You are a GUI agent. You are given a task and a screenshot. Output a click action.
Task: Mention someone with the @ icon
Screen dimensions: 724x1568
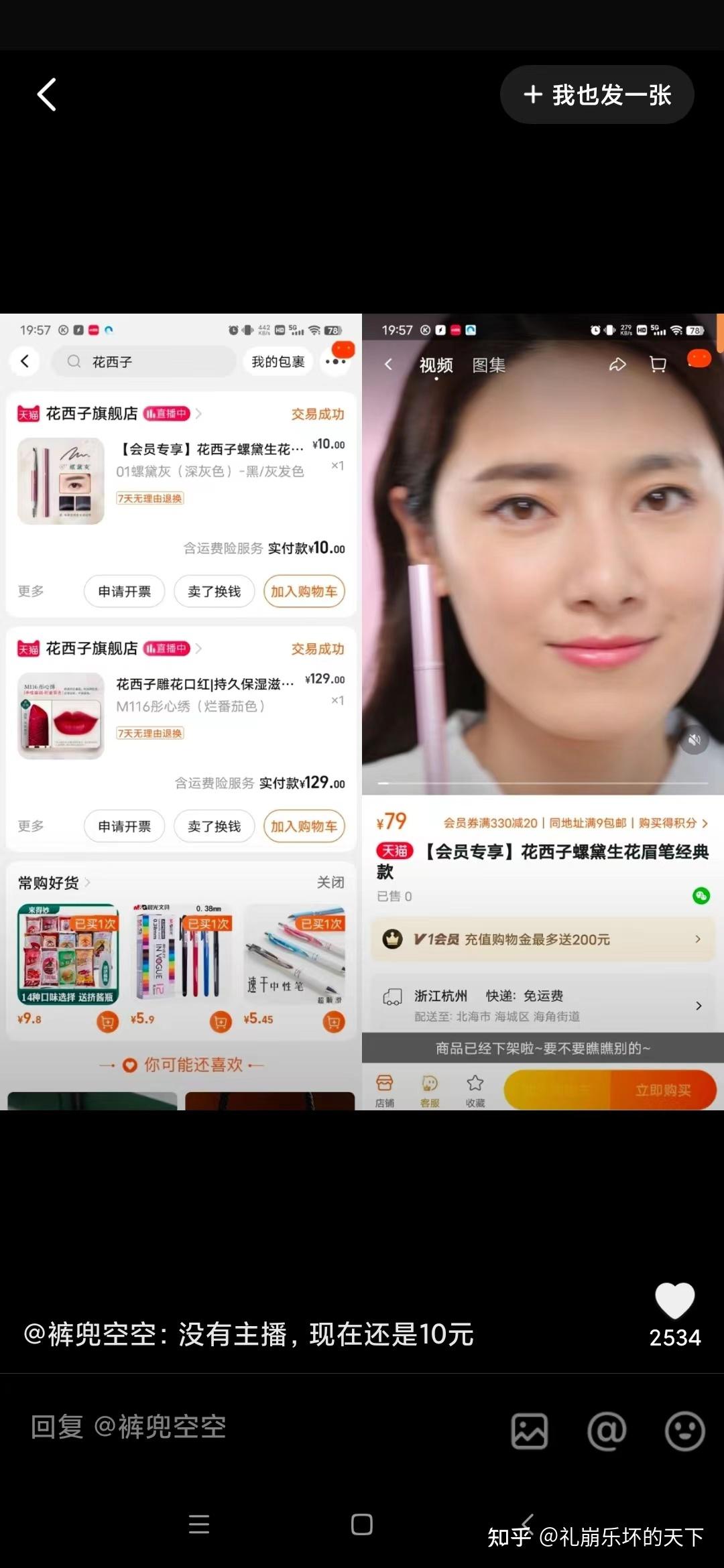coord(607,1431)
